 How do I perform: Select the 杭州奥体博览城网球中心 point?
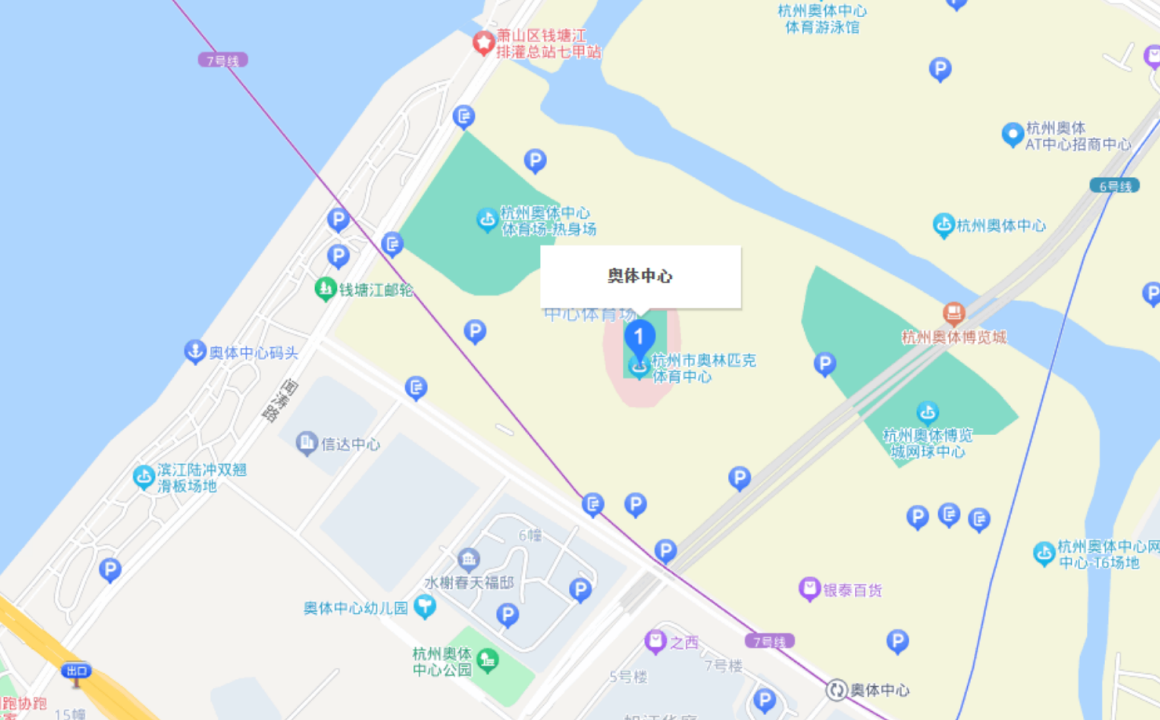click(x=928, y=413)
